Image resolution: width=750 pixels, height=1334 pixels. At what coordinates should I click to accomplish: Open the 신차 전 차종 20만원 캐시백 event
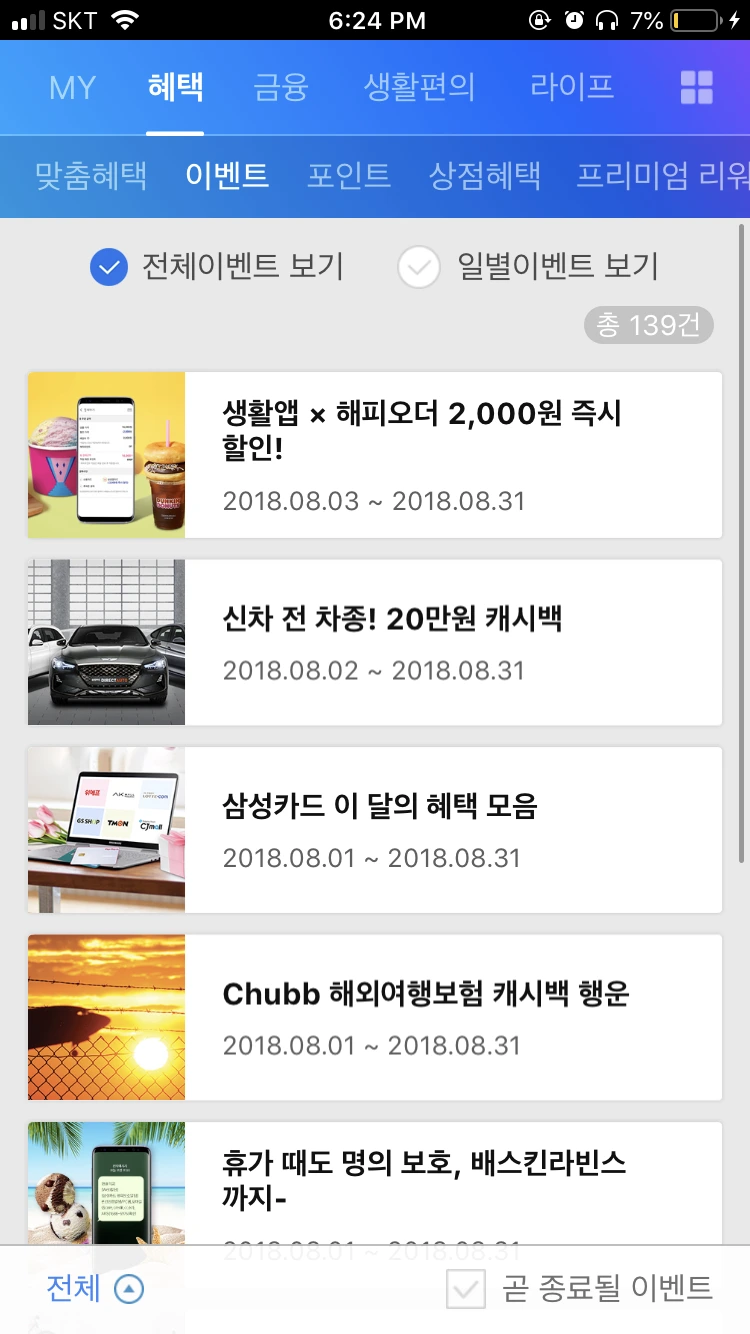coord(374,642)
